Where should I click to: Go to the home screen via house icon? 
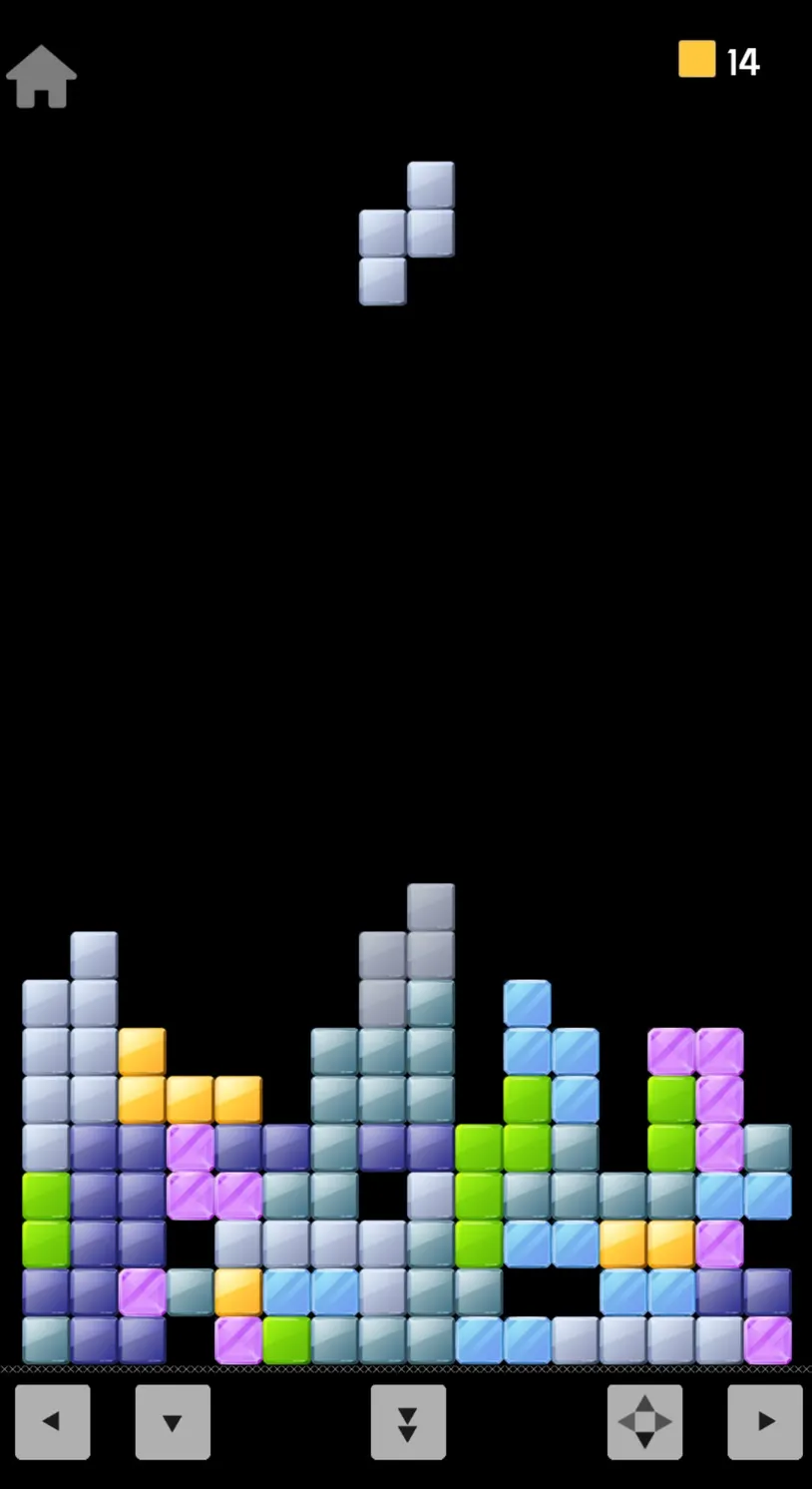(x=41, y=76)
